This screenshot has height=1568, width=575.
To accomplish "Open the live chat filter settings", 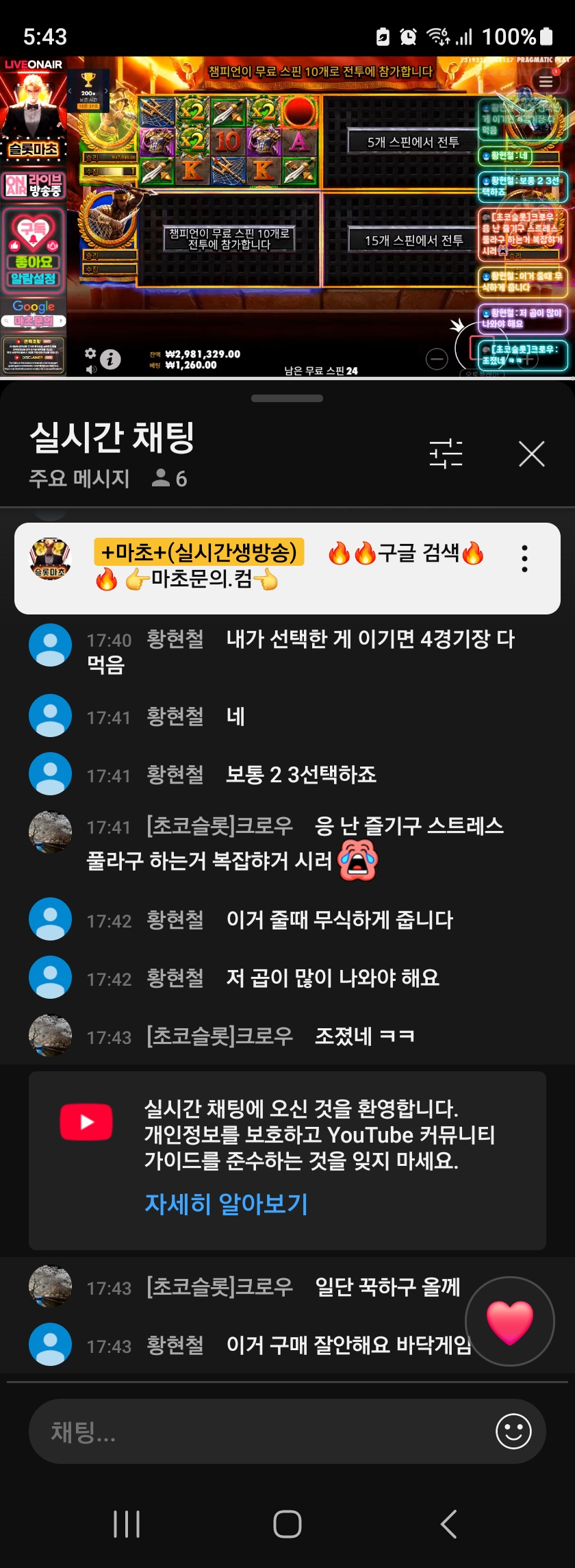I will (446, 453).
